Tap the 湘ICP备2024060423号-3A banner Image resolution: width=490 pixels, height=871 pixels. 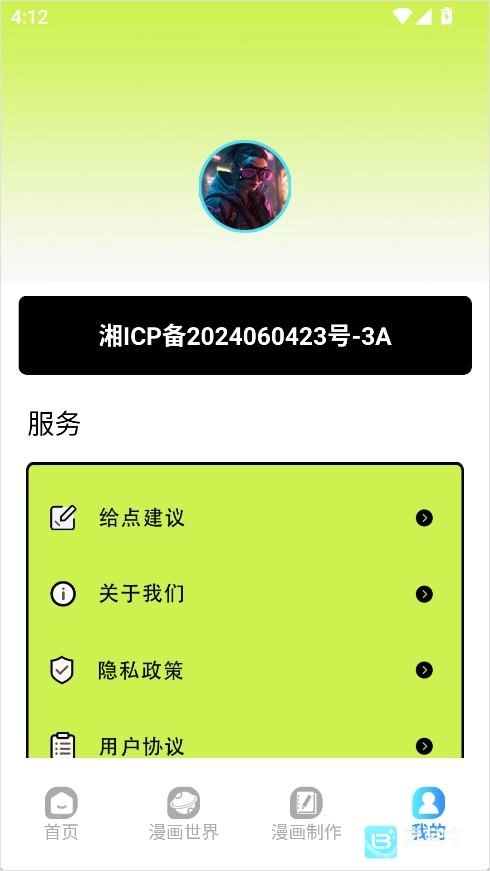click(x=245, y=336)
